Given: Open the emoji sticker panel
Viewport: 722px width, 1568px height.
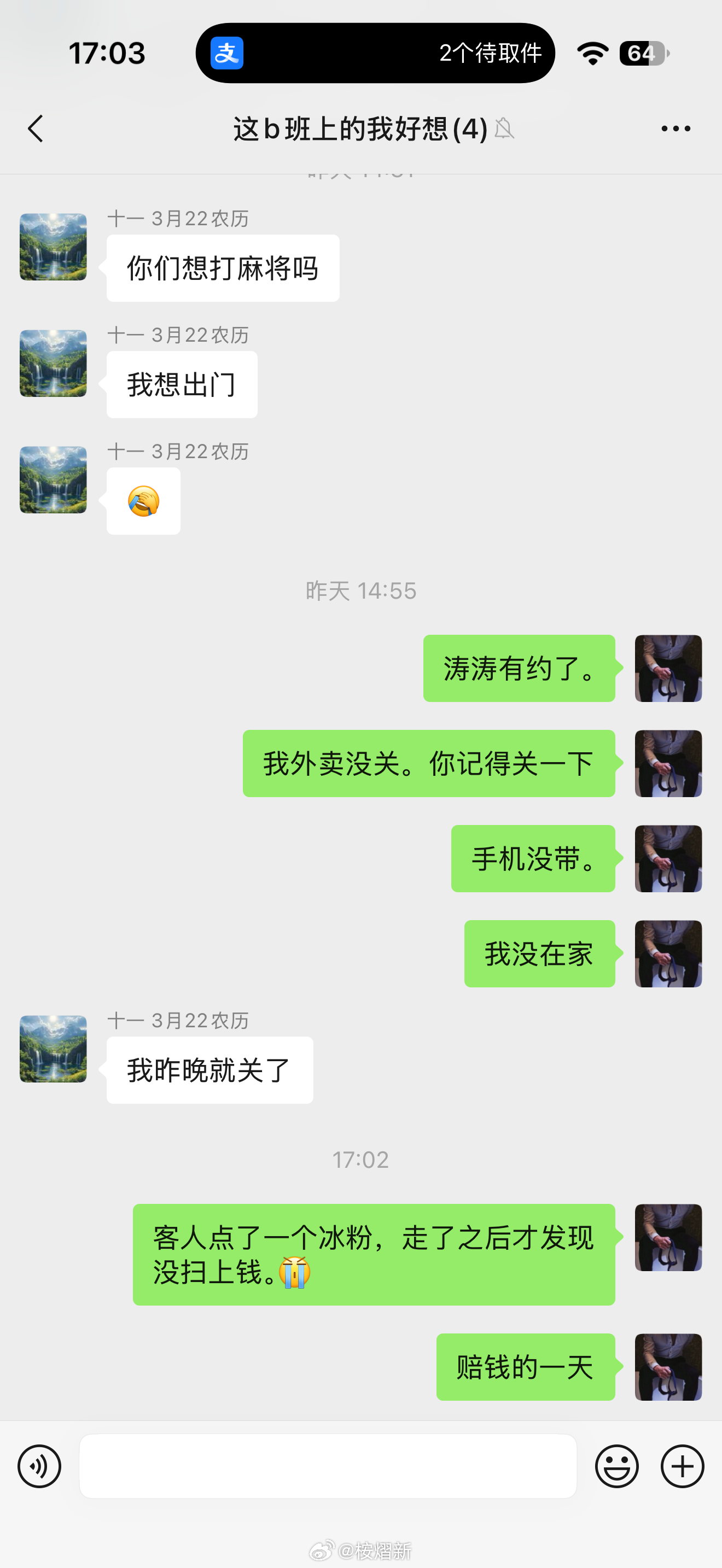Looking at the screenshot, I should [x=616, y=1466].
